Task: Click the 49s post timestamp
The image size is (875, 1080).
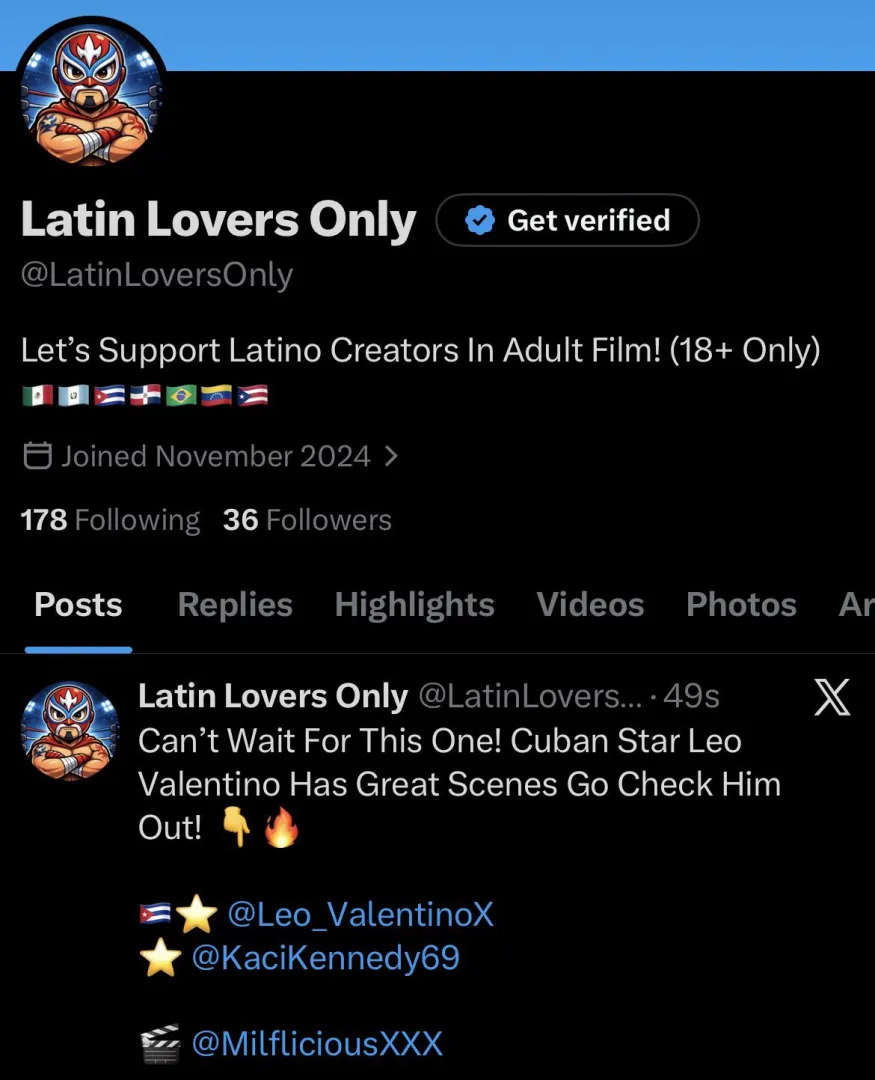Action: [694, 696]
